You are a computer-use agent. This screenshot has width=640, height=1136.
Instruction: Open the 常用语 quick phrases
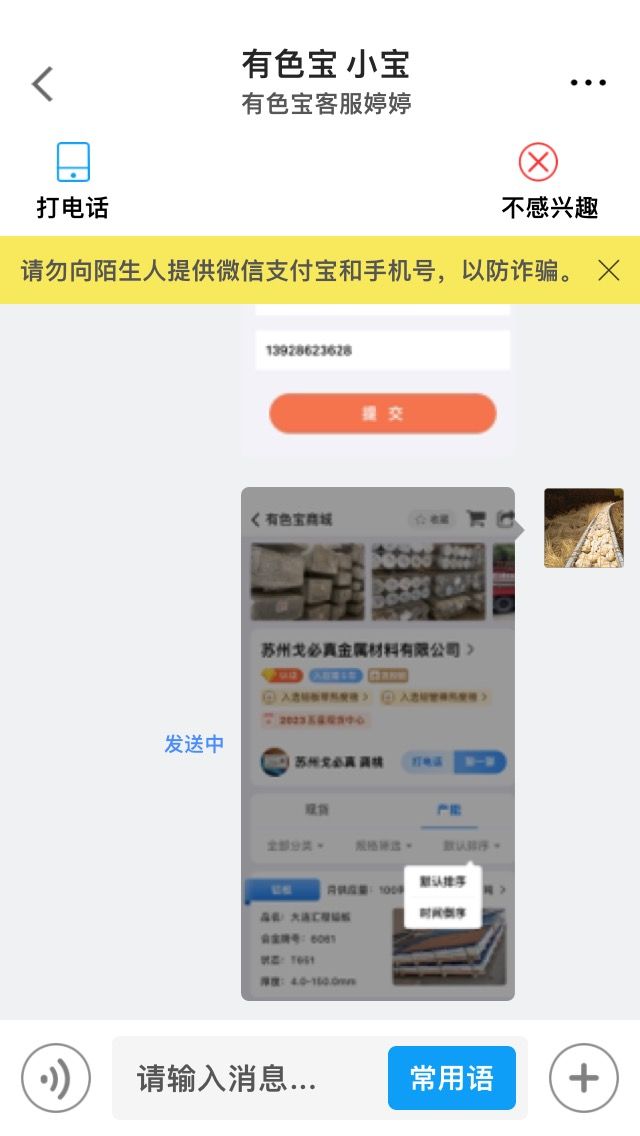point(452,1078)
